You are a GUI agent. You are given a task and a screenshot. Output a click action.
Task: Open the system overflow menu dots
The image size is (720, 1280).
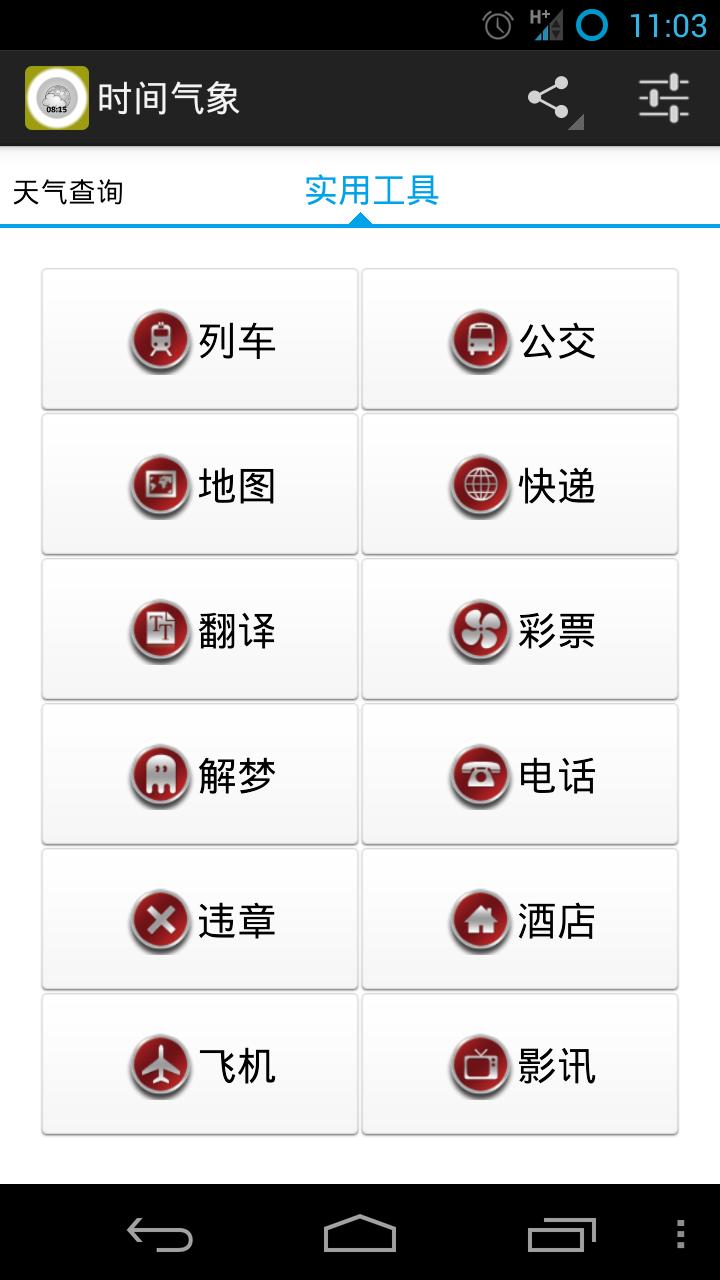(x=680, y=1234)
